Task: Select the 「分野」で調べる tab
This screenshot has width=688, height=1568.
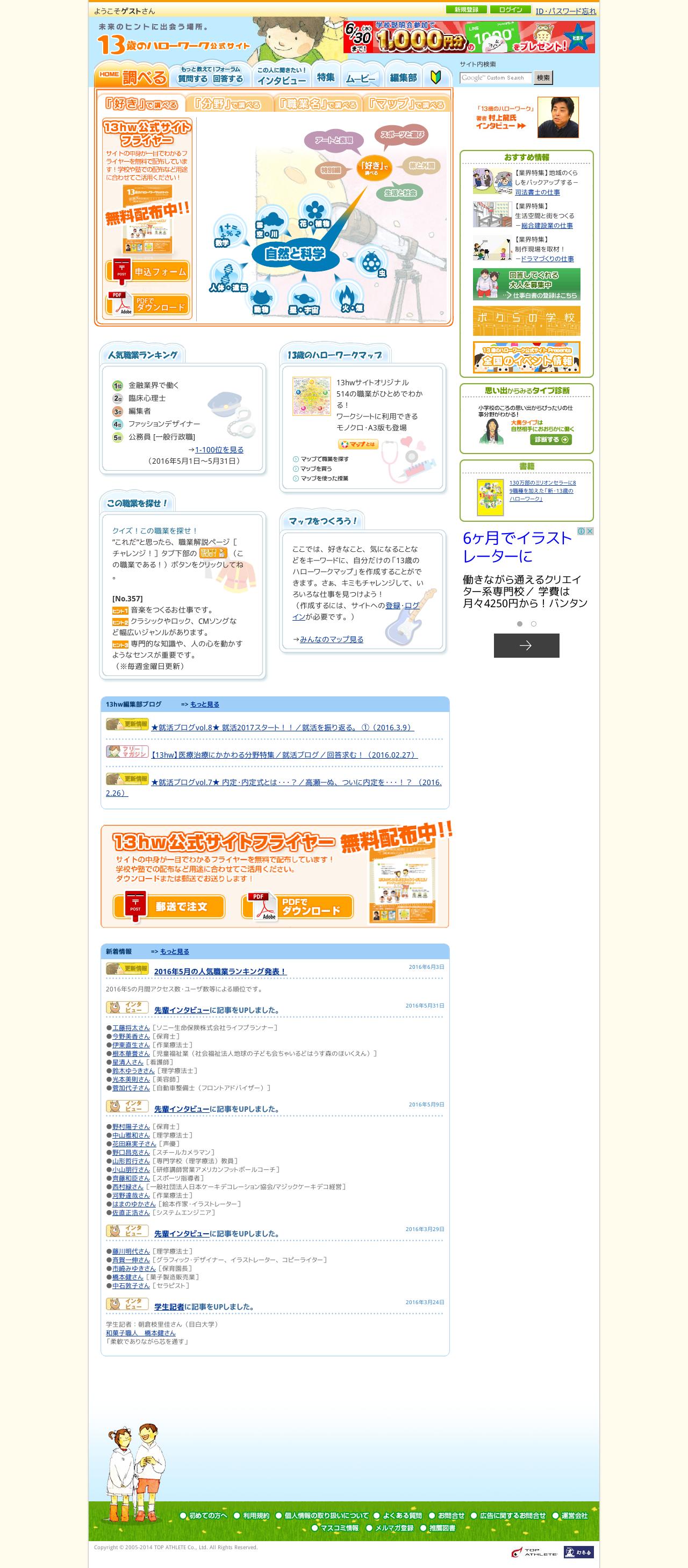Action: 229,104
